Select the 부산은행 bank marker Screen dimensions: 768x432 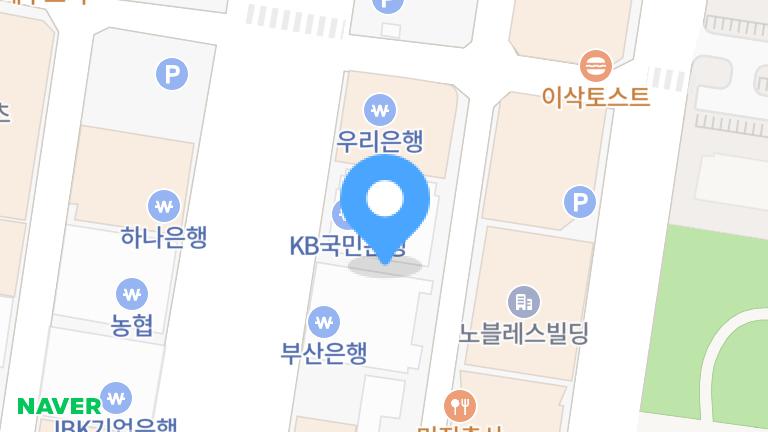coord(323,322)
